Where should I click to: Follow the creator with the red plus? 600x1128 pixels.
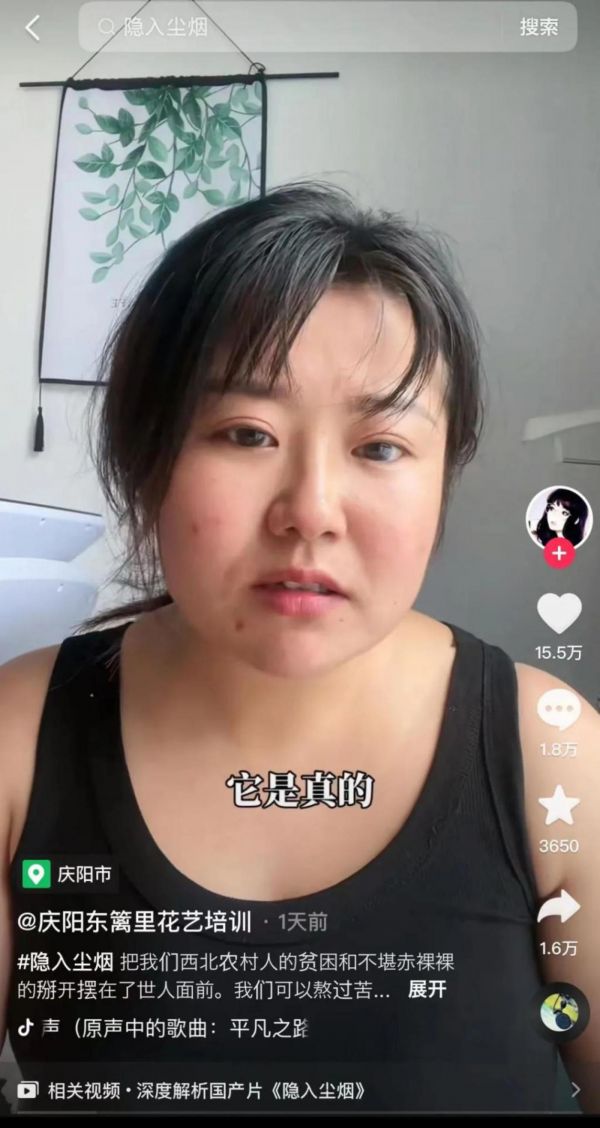coord(559,552)
